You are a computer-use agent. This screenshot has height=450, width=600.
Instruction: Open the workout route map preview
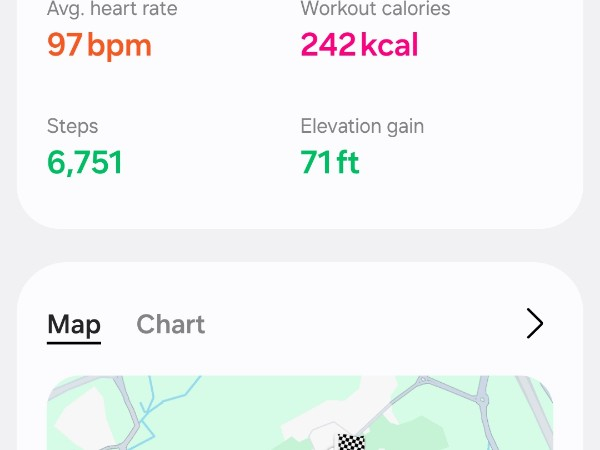coord(300,415)
